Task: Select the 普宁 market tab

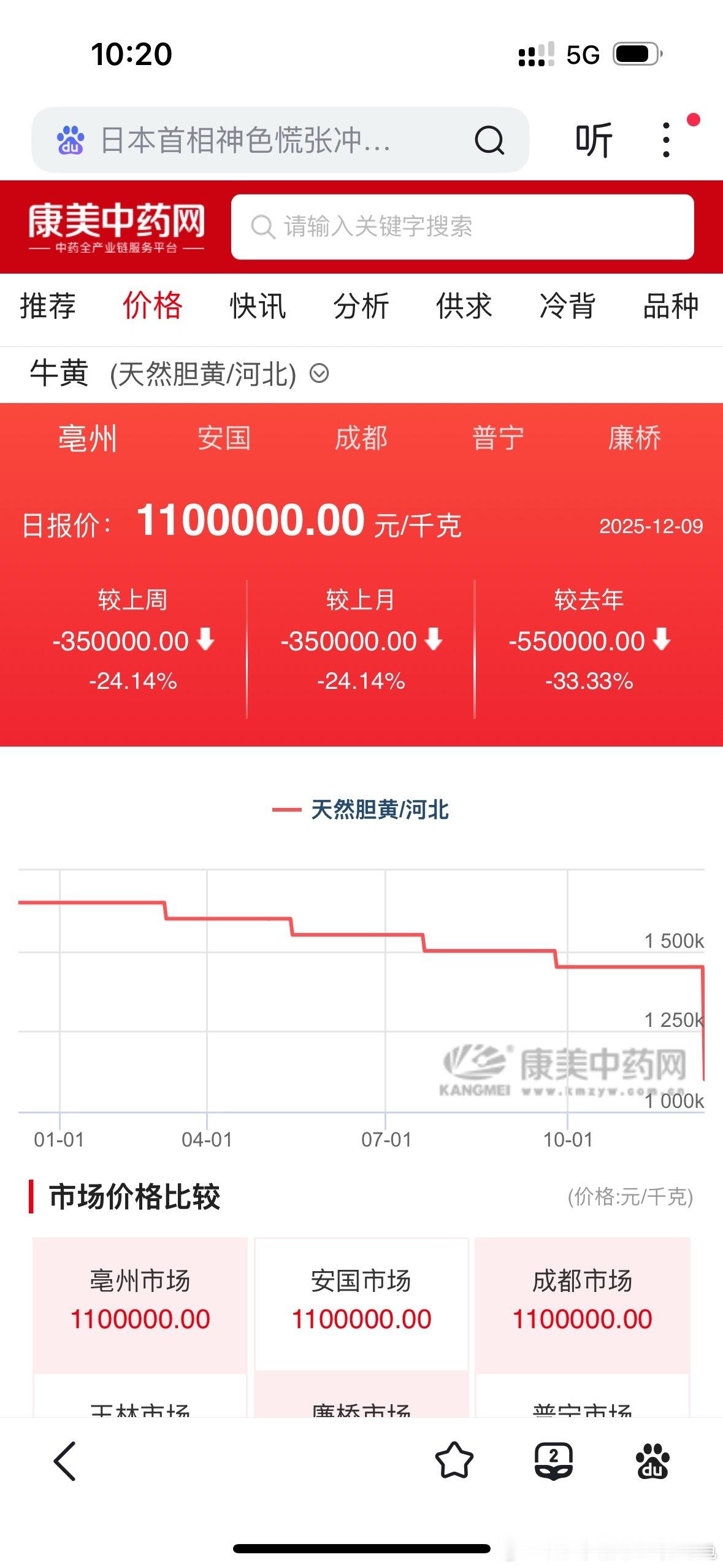Action: point(498,438)
